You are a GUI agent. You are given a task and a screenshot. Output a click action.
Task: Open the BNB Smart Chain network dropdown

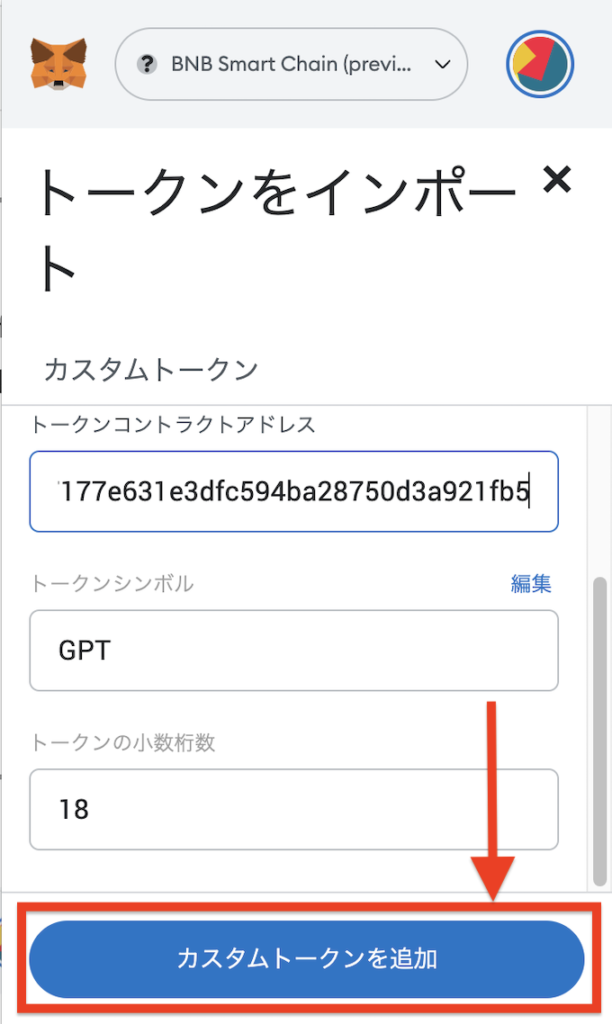point(291,64)
